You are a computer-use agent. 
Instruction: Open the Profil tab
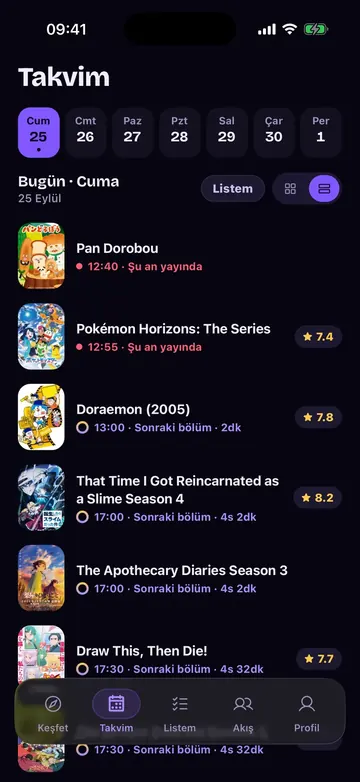(307, 713)
